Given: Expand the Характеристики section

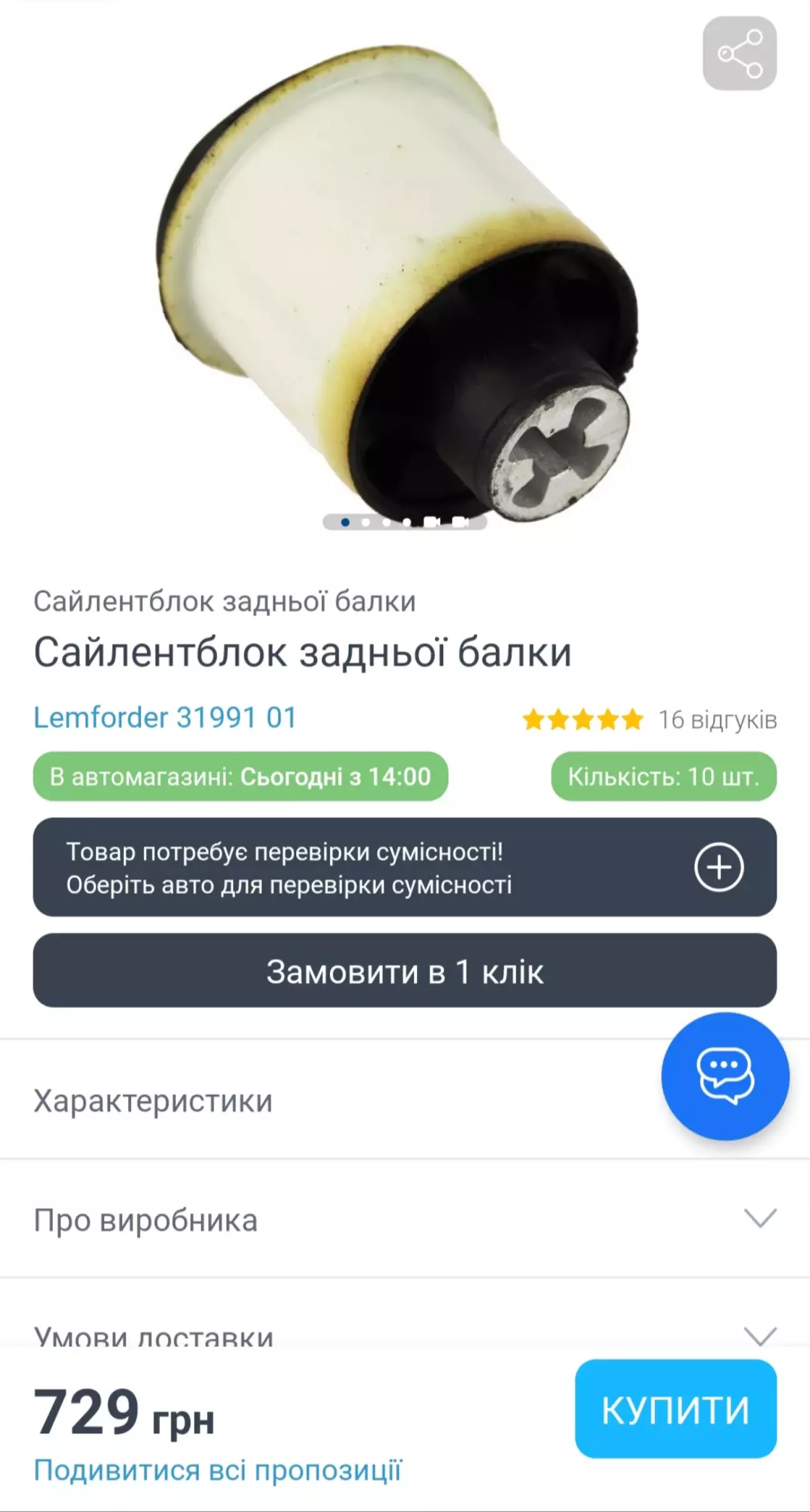Looking at the screenshot, I should point(153,1101).
